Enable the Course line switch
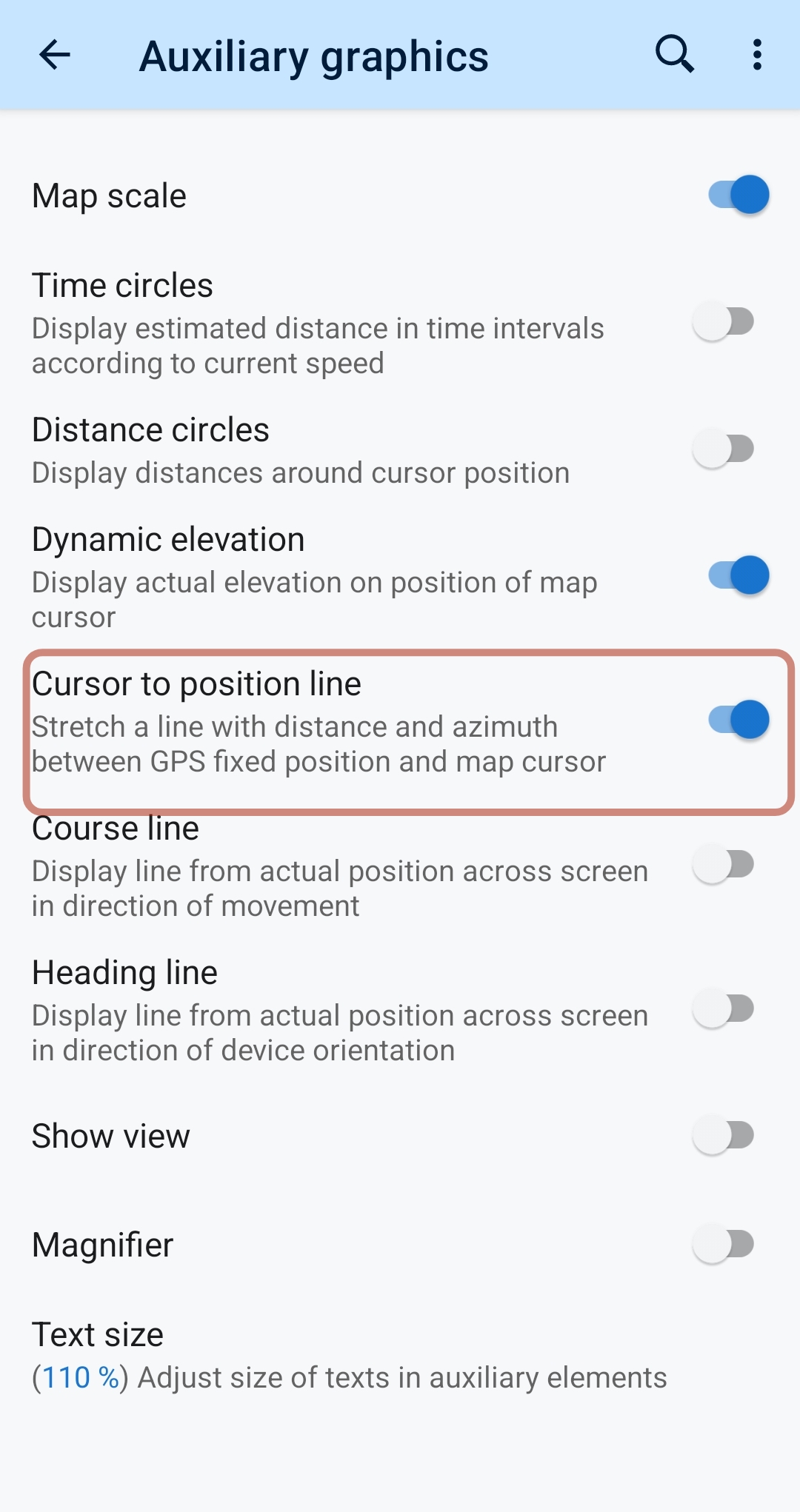This screenshot has height=1512, width=800. [724, 864]
